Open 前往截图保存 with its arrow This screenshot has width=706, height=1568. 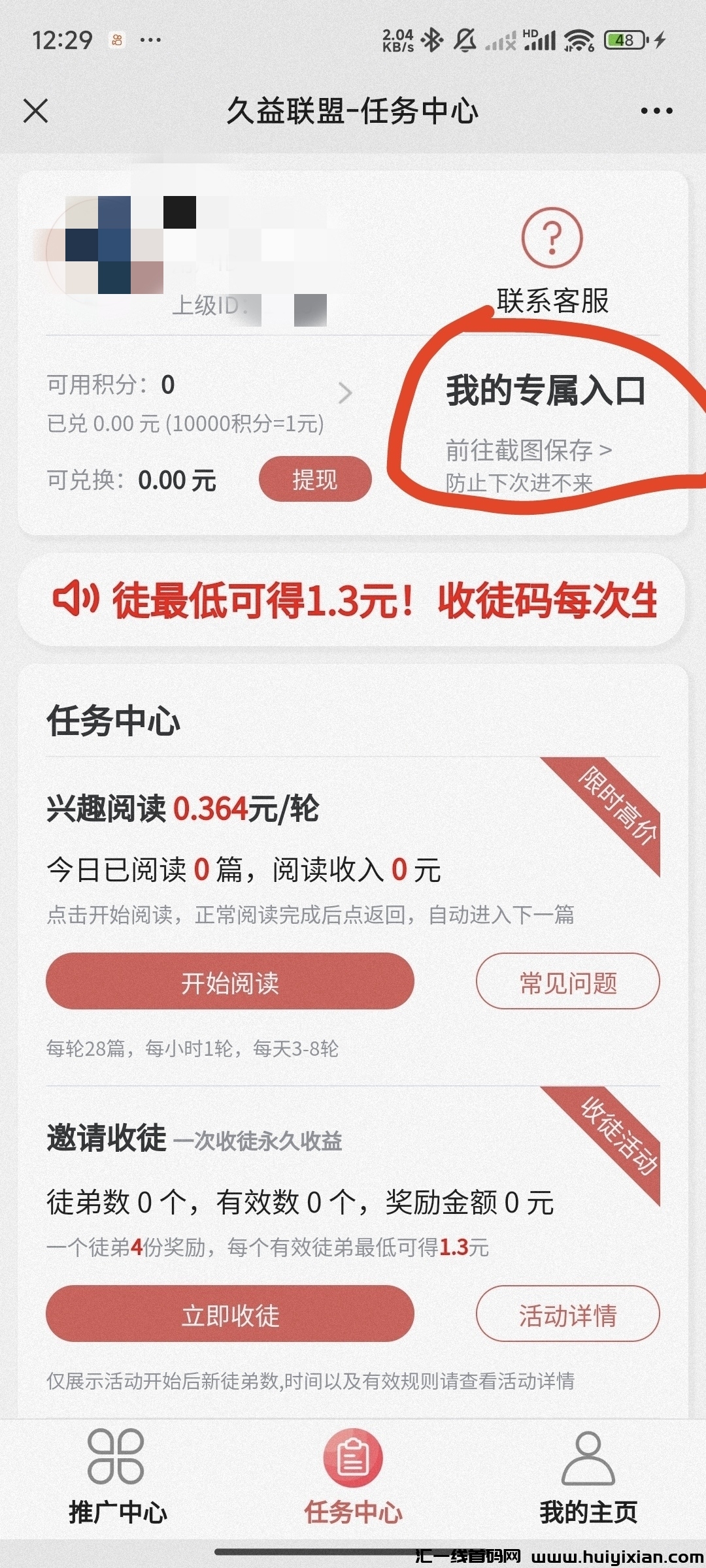[x=529, y=451]
